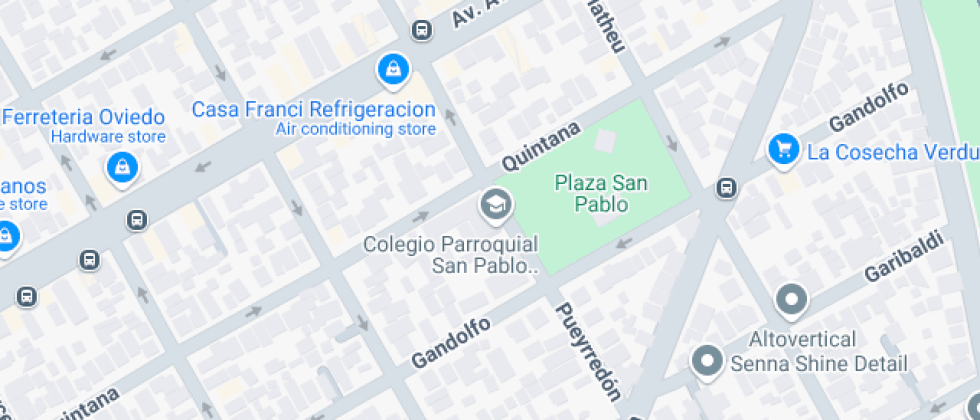Open the bus stop on Av. A at top
This screenshot has width=980, height=420.
tap(422, 30)
